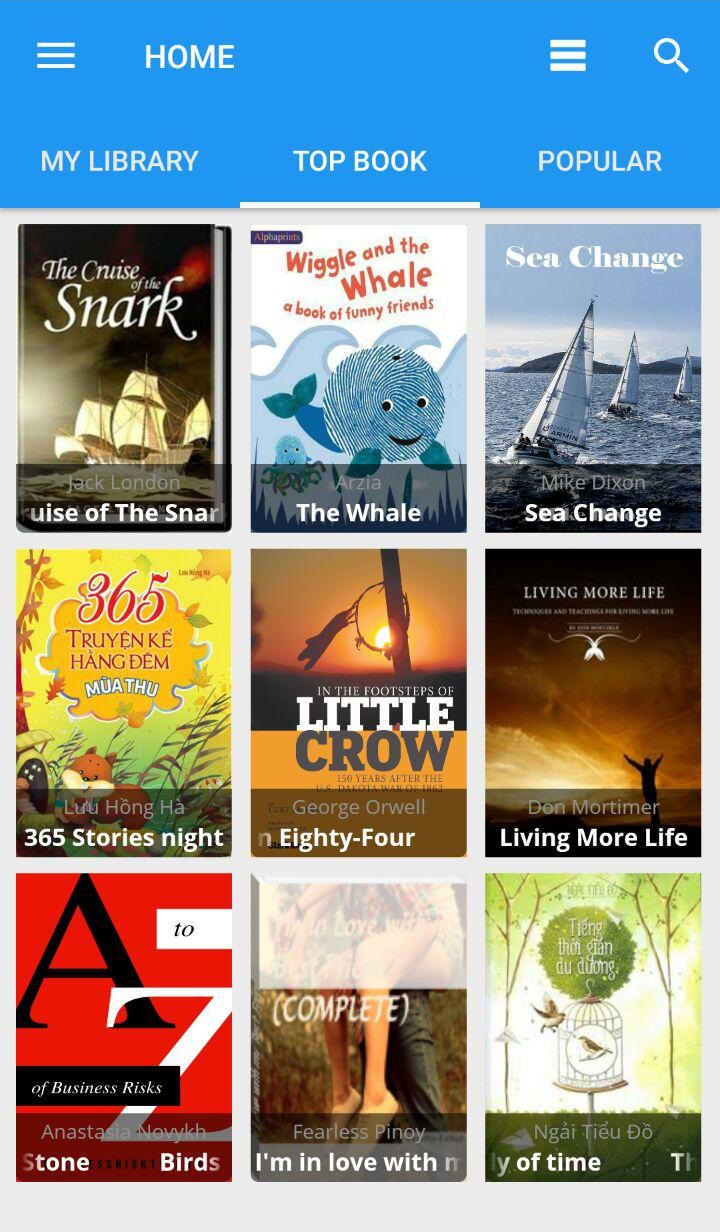
Task: View the book by Anastasia Novykh
Action: (x=124, y=1027)
